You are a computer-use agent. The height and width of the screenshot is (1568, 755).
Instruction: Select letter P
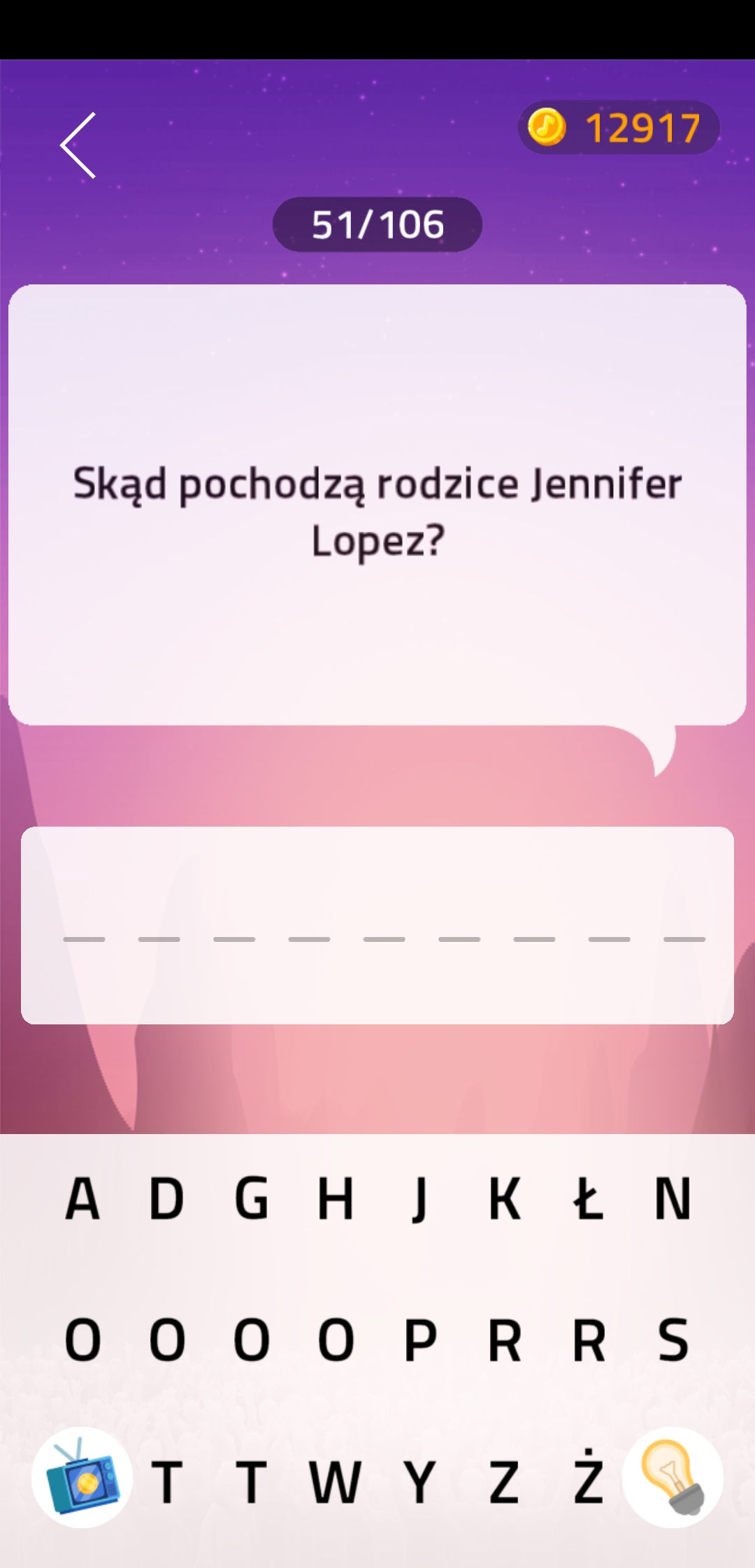click(x=420, y=1340)
